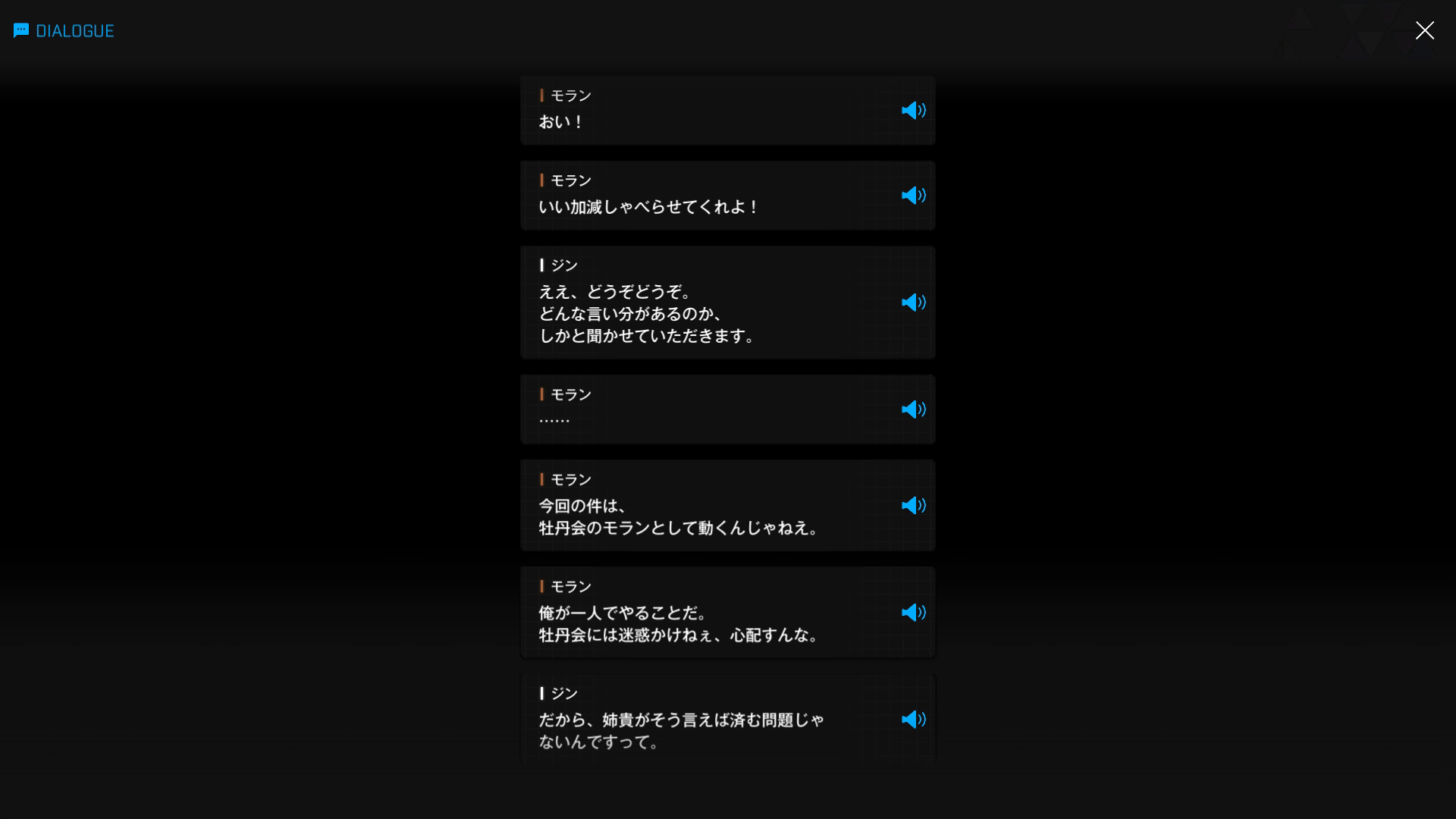Screen dimensions: 1456x819
Task: Close the dialogue log
Action: coord(1424,30)
